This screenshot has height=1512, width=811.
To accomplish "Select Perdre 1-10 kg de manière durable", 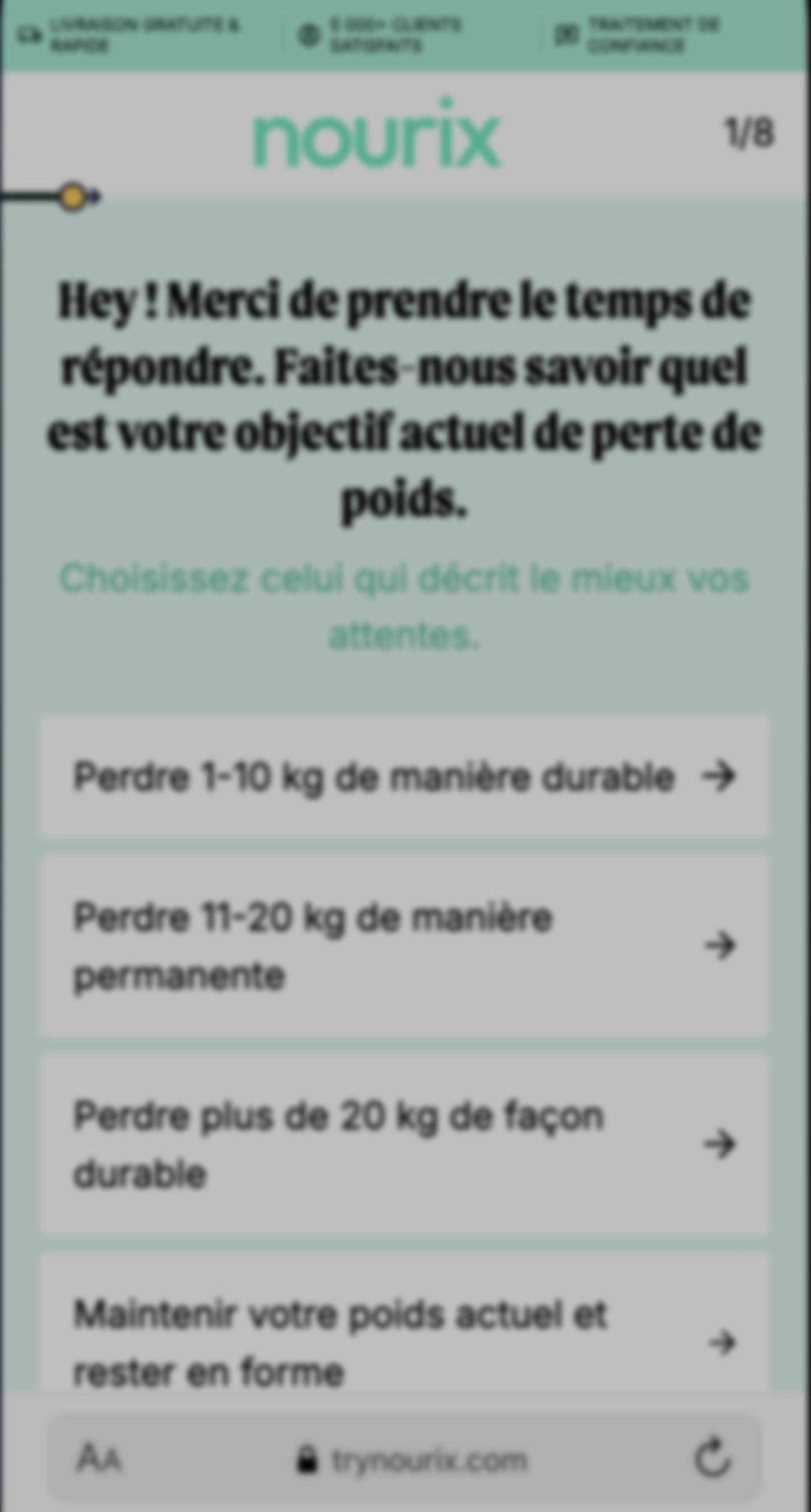I will point(404,776).
